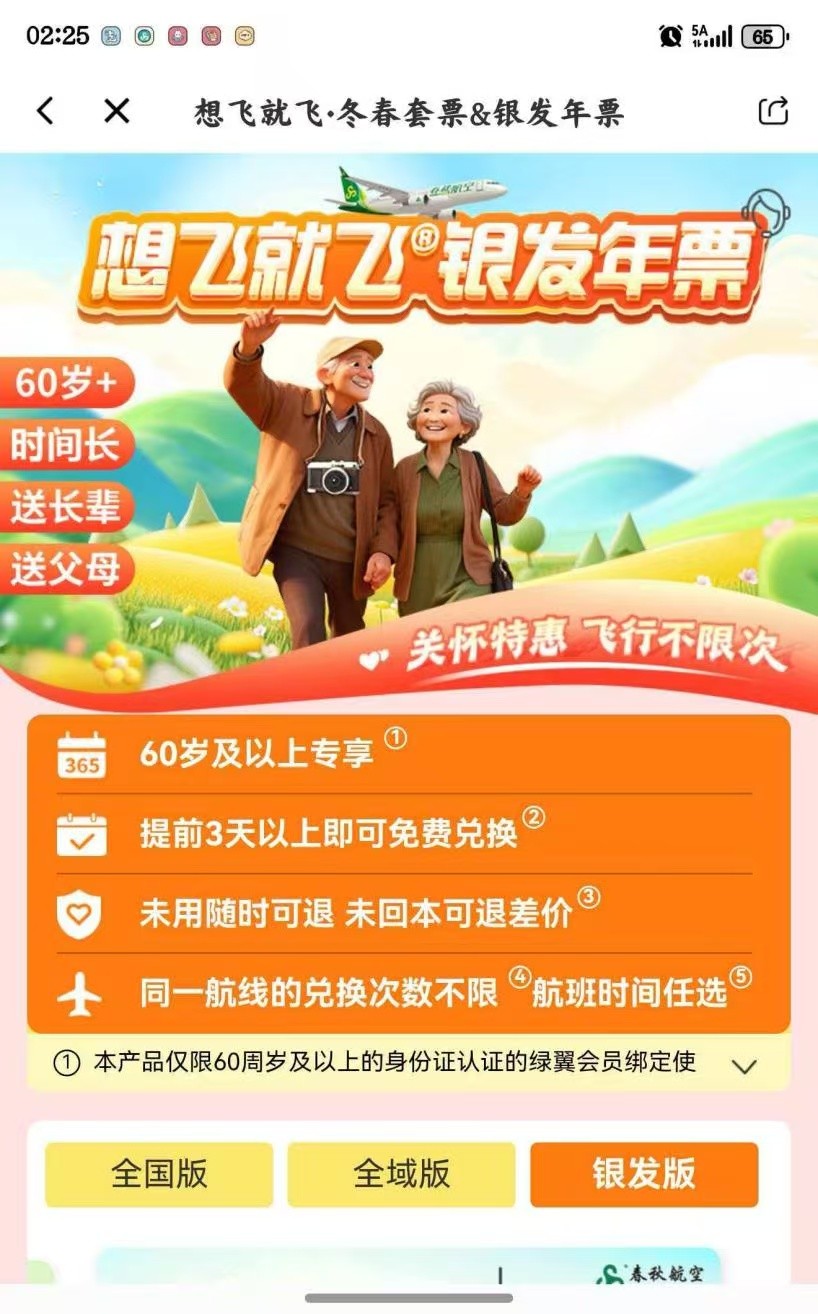This screenshot has height=1314, width=818.
Task: Switch to the 全域版 tab
Action: click(x=401, y=1174)
